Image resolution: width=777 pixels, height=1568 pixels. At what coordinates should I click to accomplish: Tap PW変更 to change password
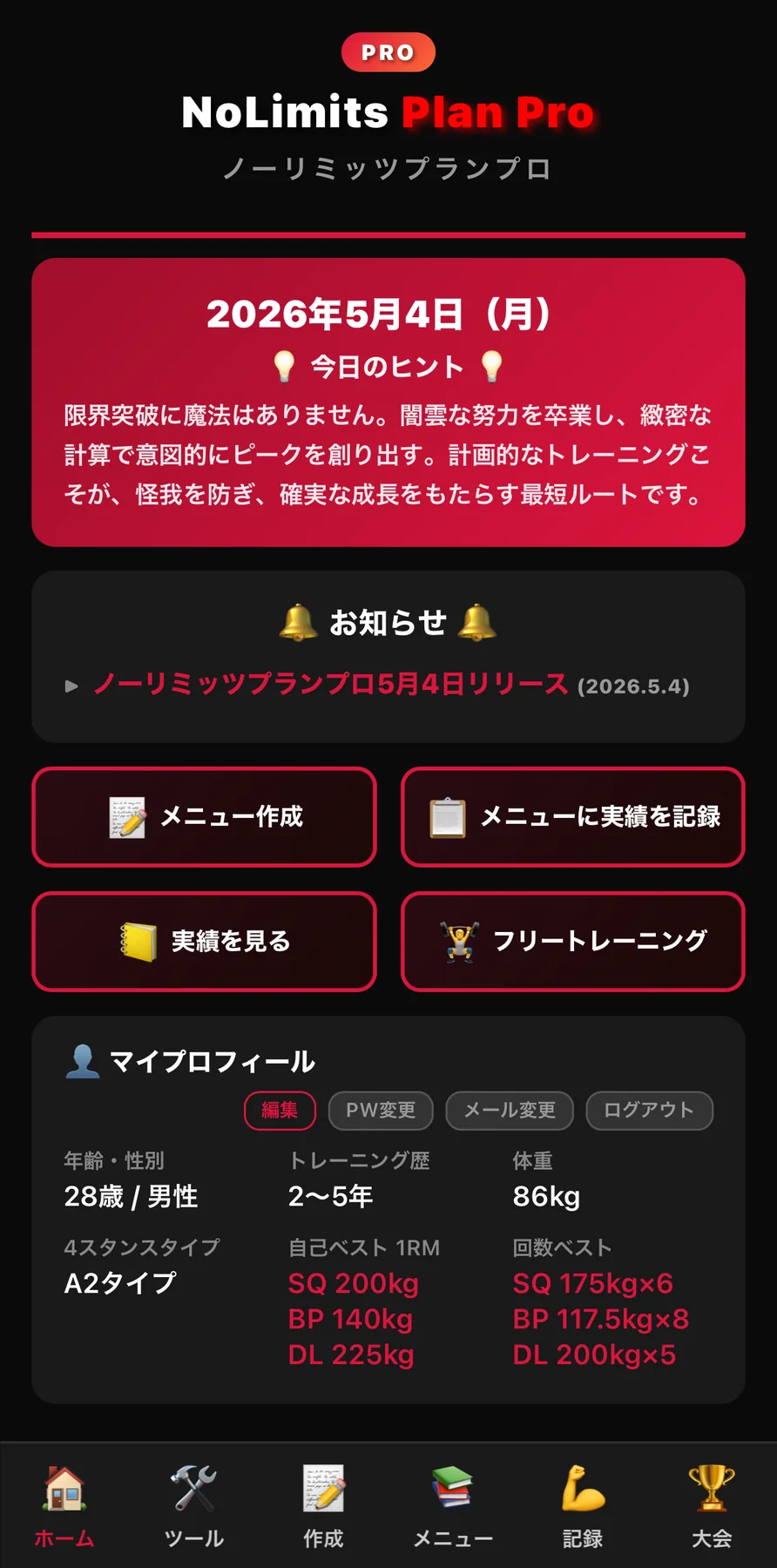coord(381,1111)
